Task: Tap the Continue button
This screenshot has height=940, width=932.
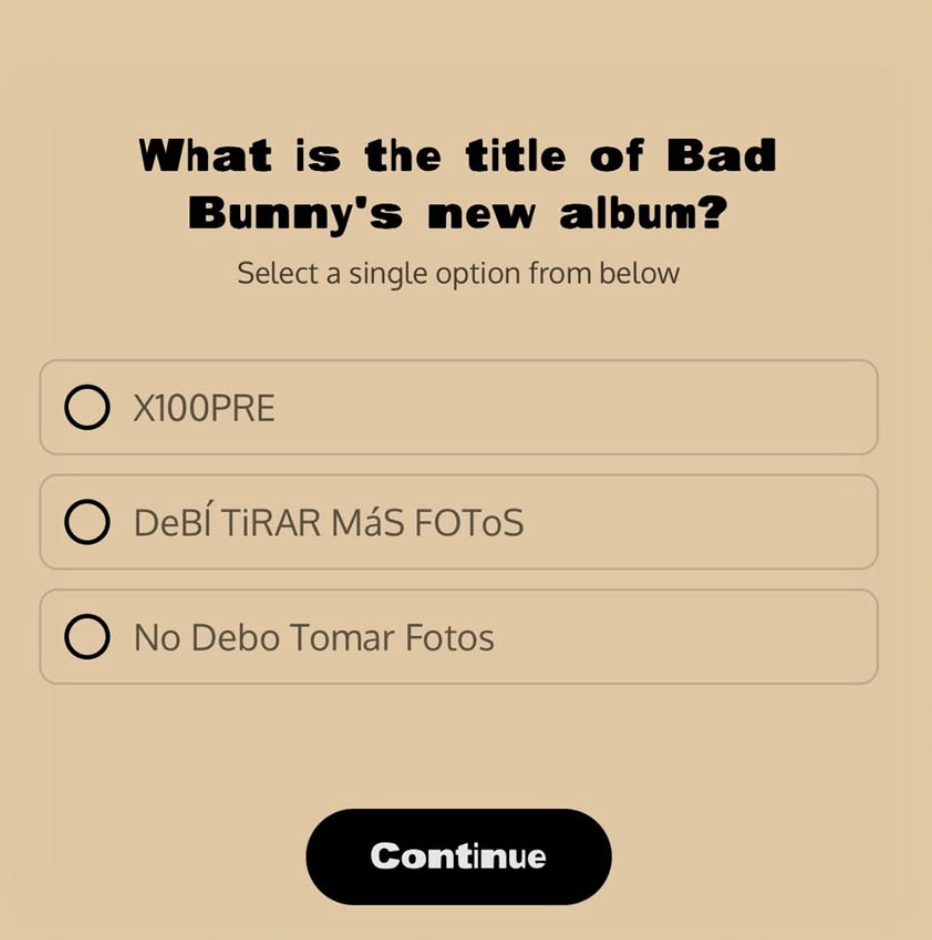Action: pos(458,856)
